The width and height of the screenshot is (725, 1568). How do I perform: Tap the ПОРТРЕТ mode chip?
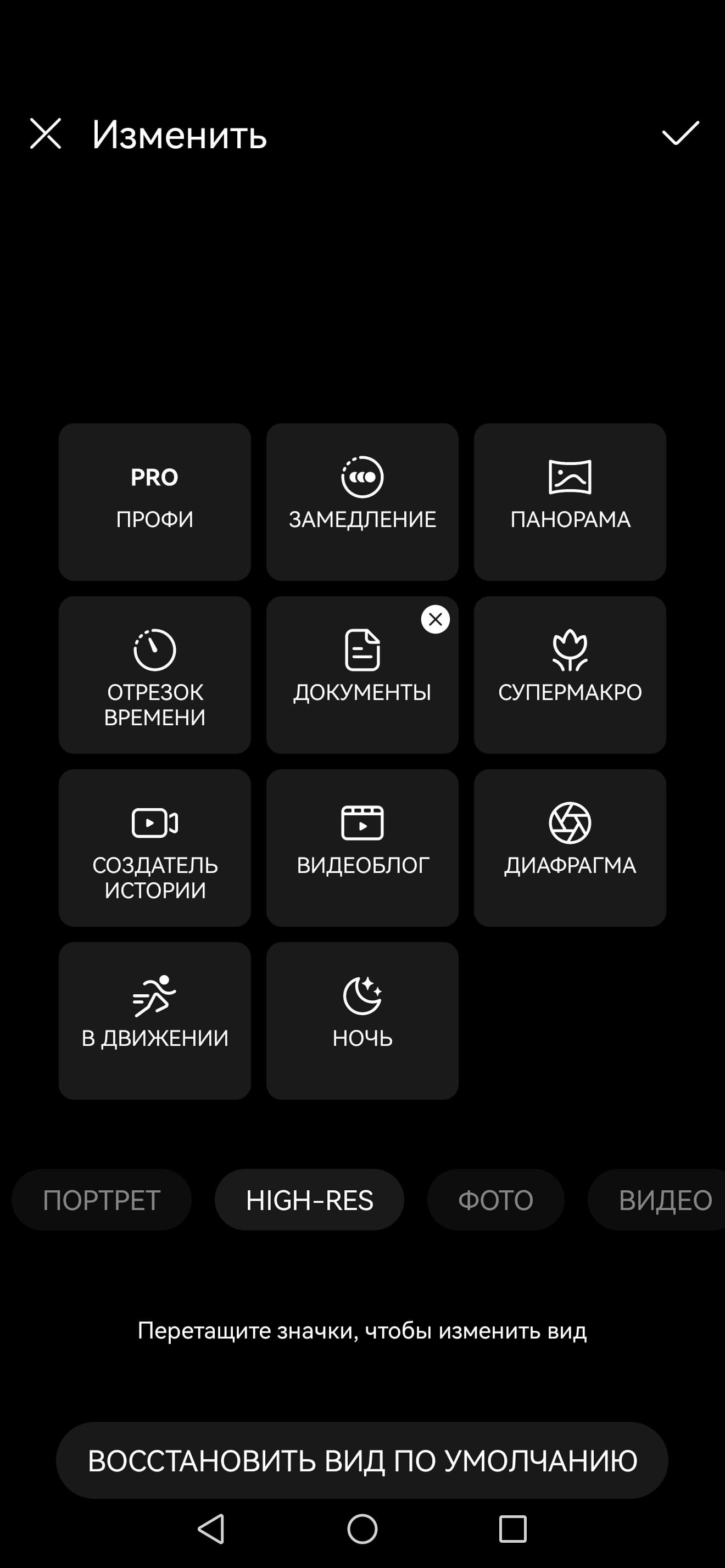pos(102,1200)
